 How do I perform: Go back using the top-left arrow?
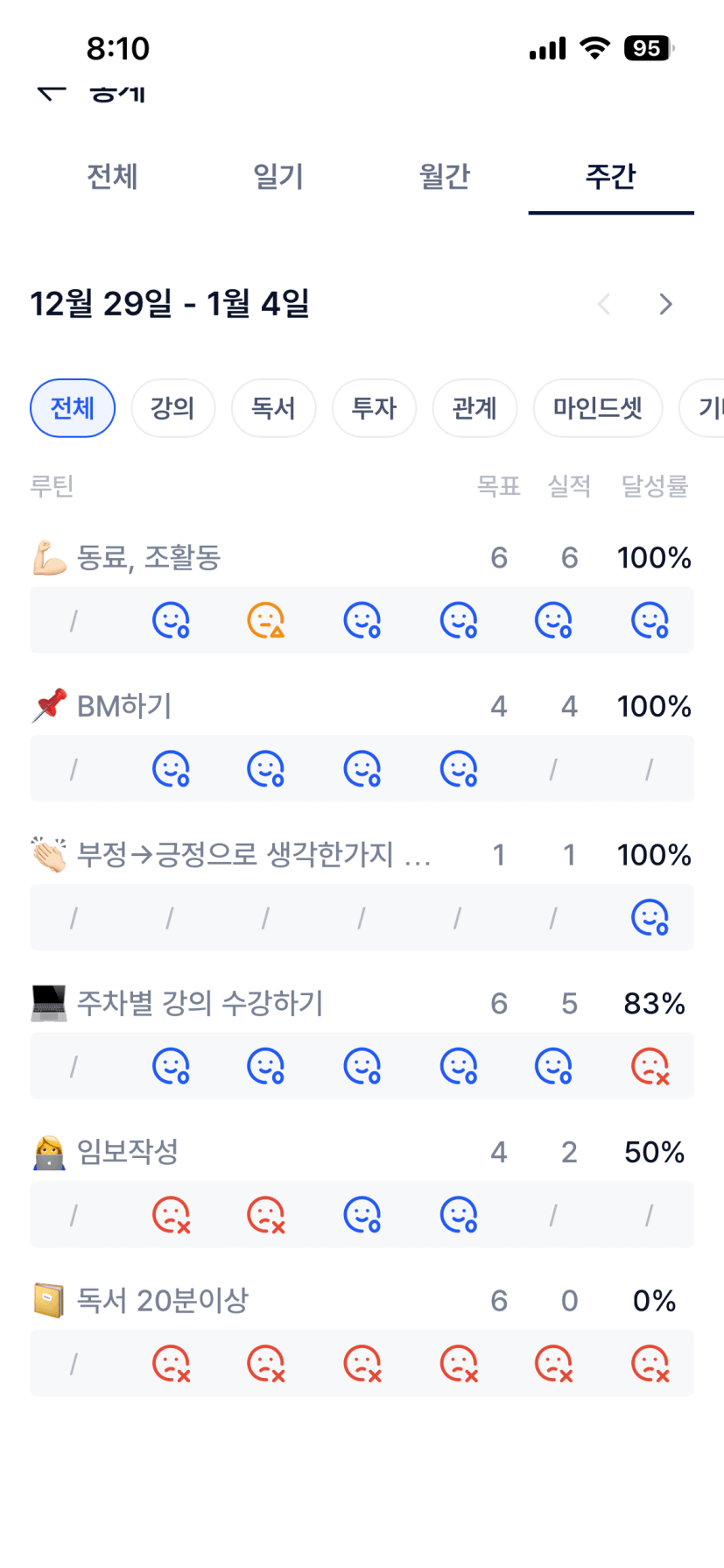(52, 92)
